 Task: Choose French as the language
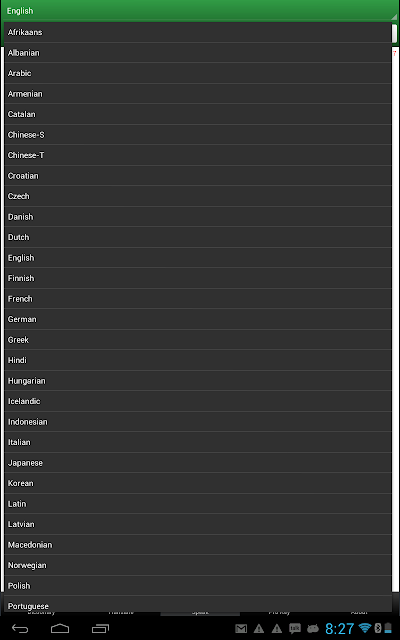pos(198,299)
